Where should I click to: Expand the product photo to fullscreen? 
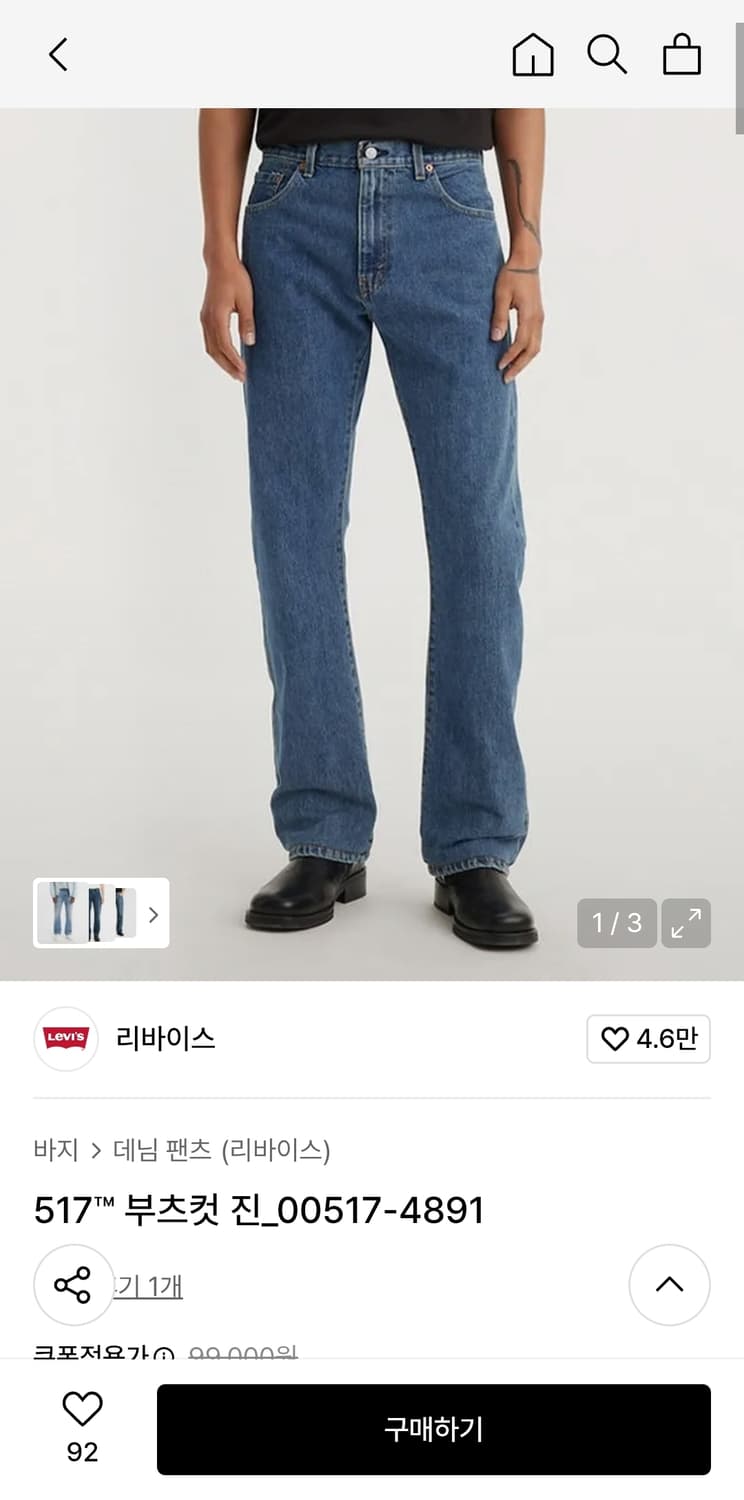[686, 923]
